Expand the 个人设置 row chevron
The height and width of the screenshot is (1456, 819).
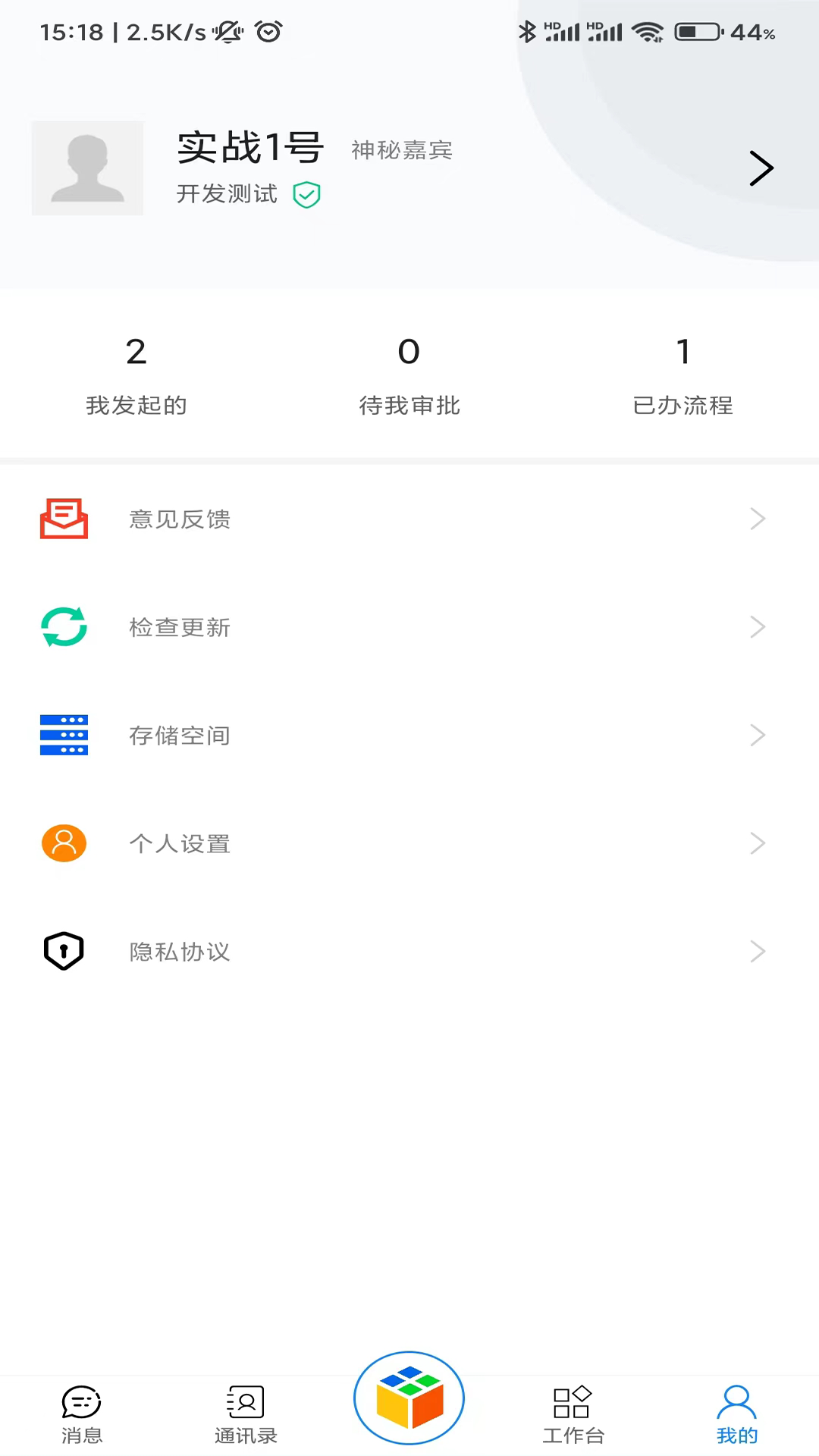coord(757,843)
